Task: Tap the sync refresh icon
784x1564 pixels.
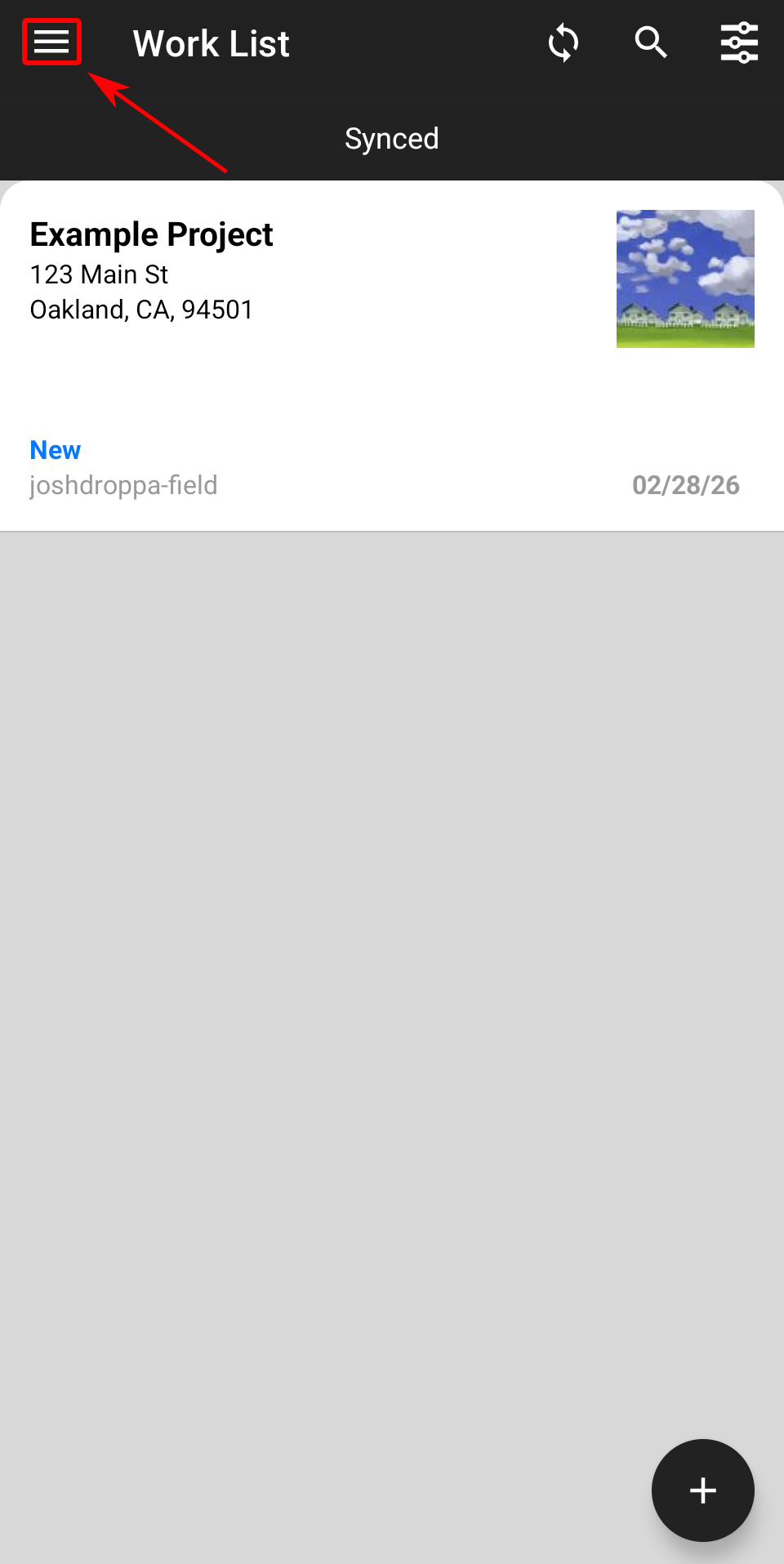Action: (x=564, y=42)
